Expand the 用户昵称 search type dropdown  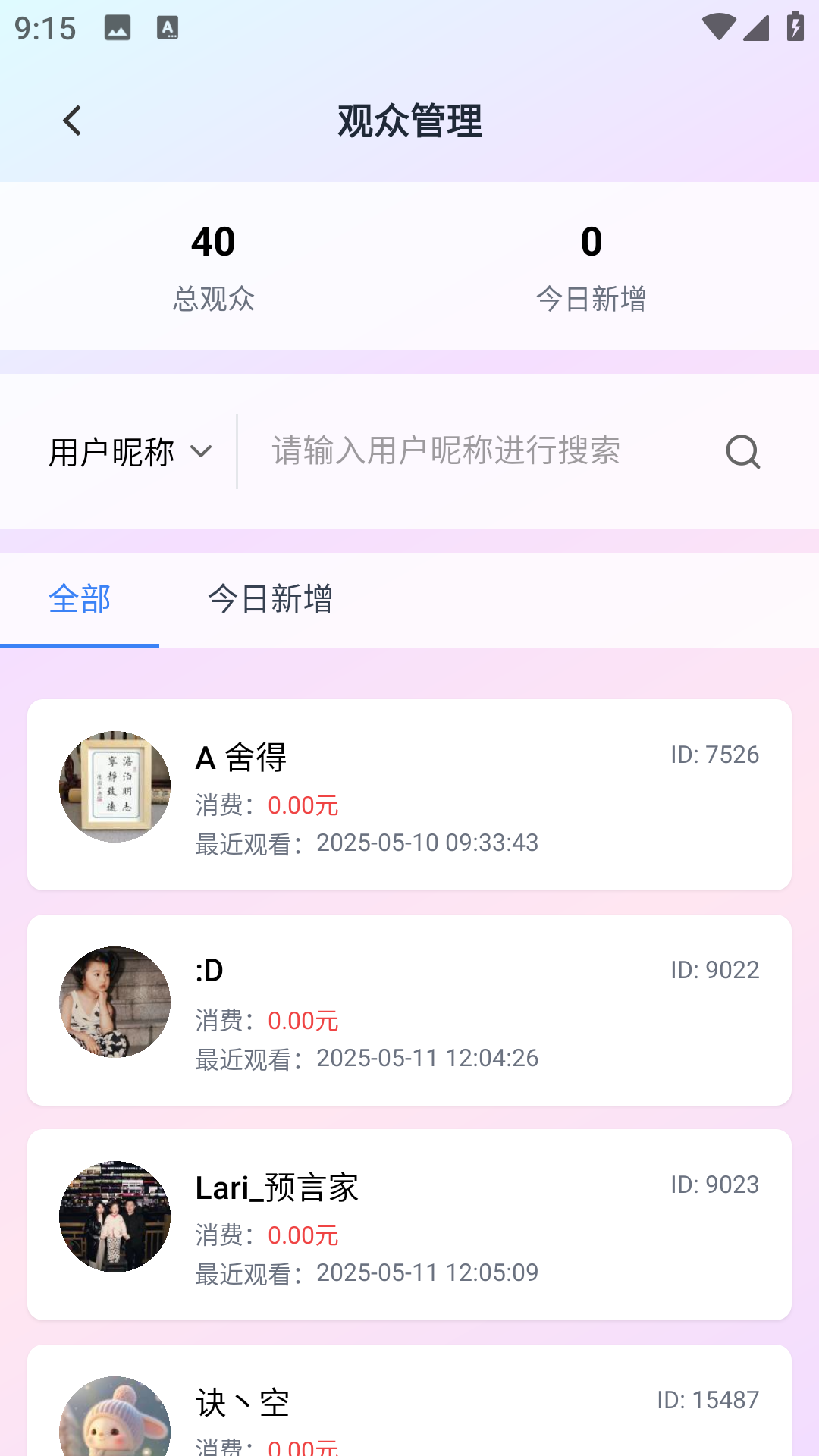point(130,452)
